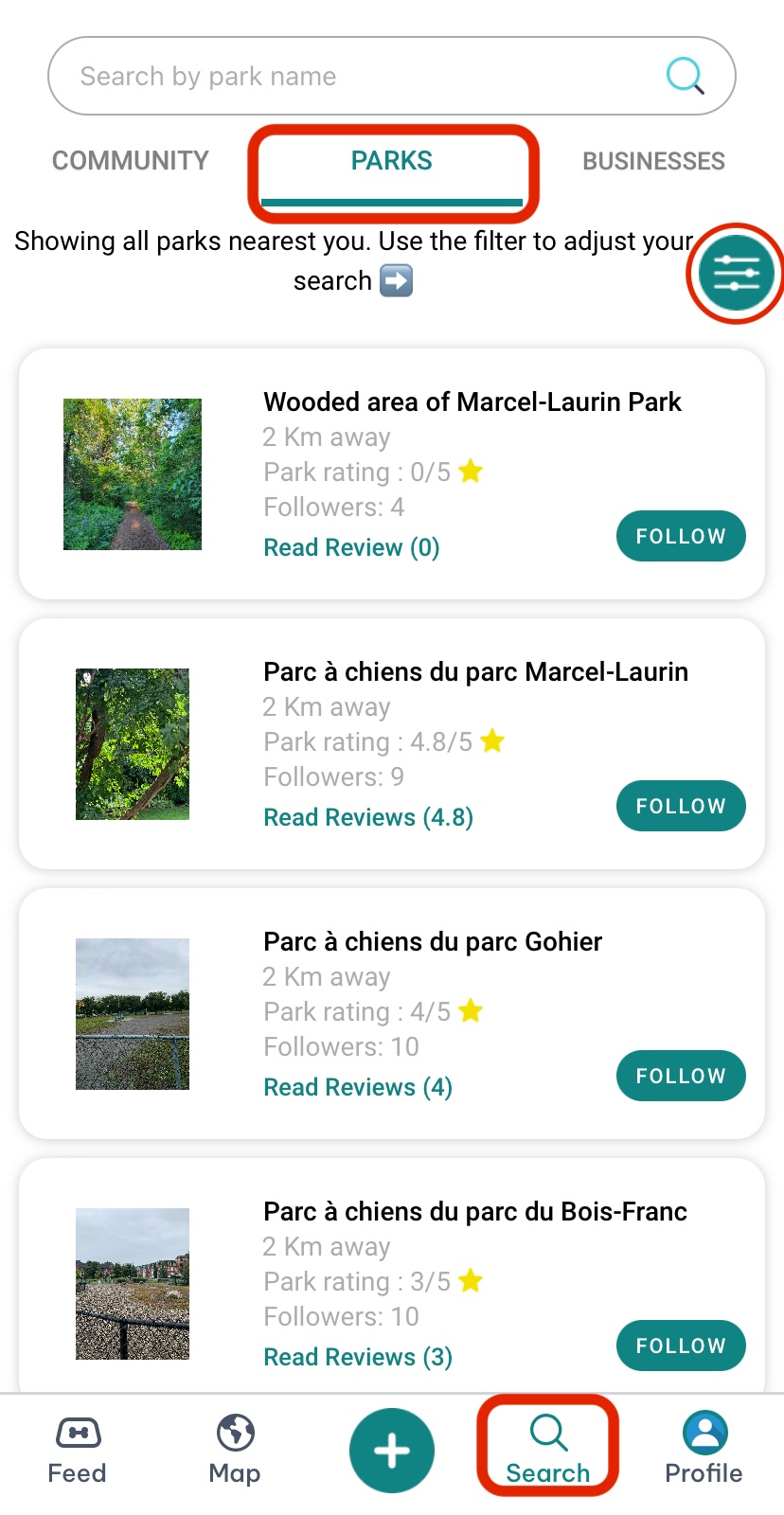View the Wooded area park thumbnail

tap(132, 473)
